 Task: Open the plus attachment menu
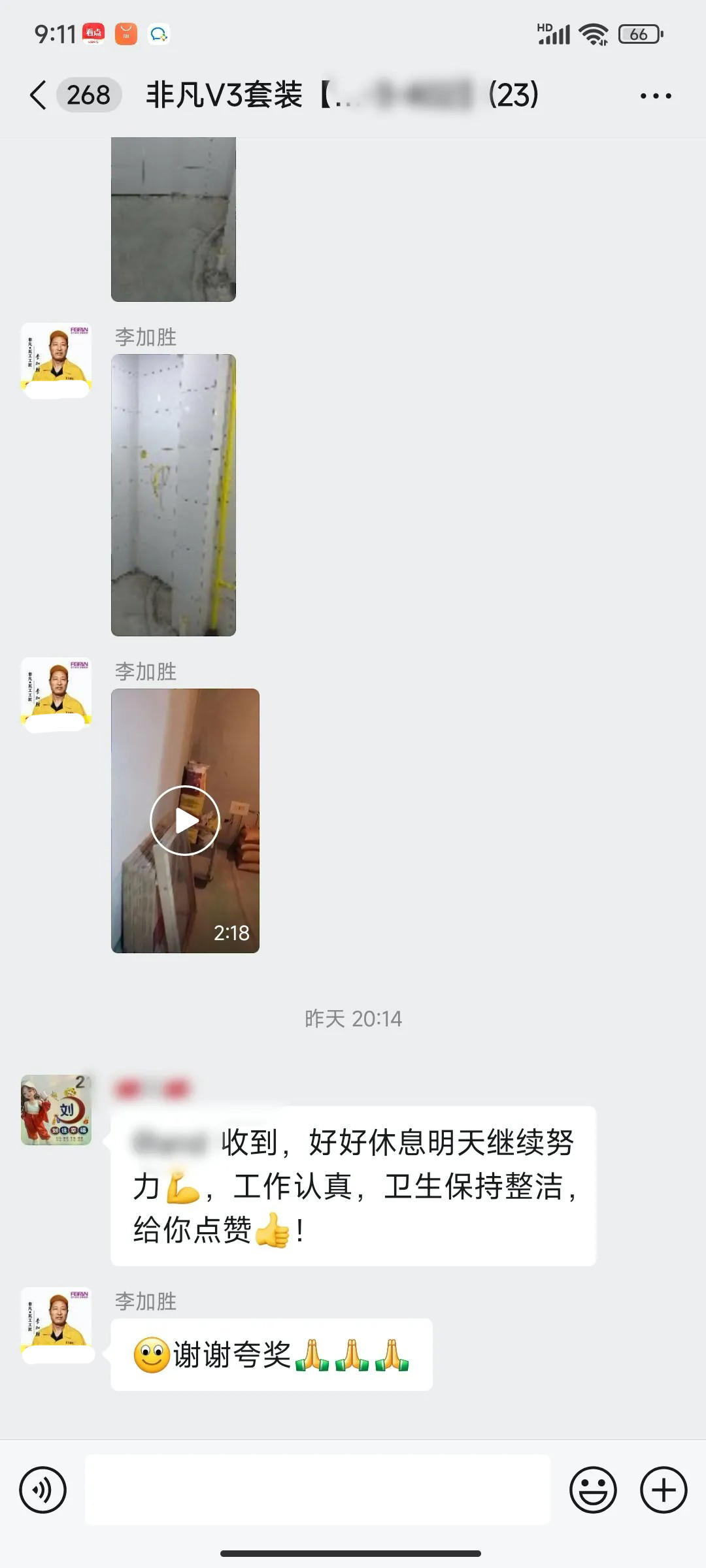point(663,1490)
